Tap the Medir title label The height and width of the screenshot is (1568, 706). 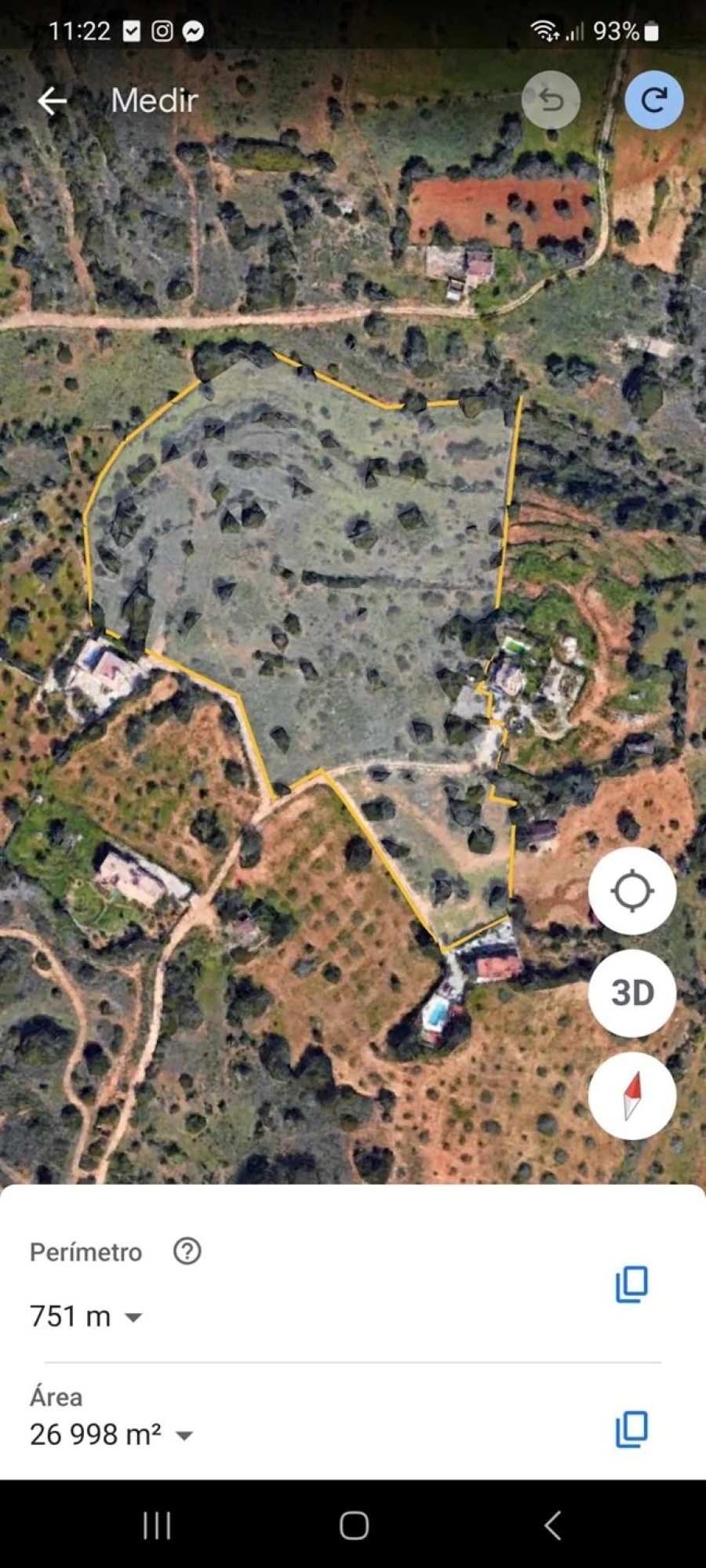click(x=154, y=100)
